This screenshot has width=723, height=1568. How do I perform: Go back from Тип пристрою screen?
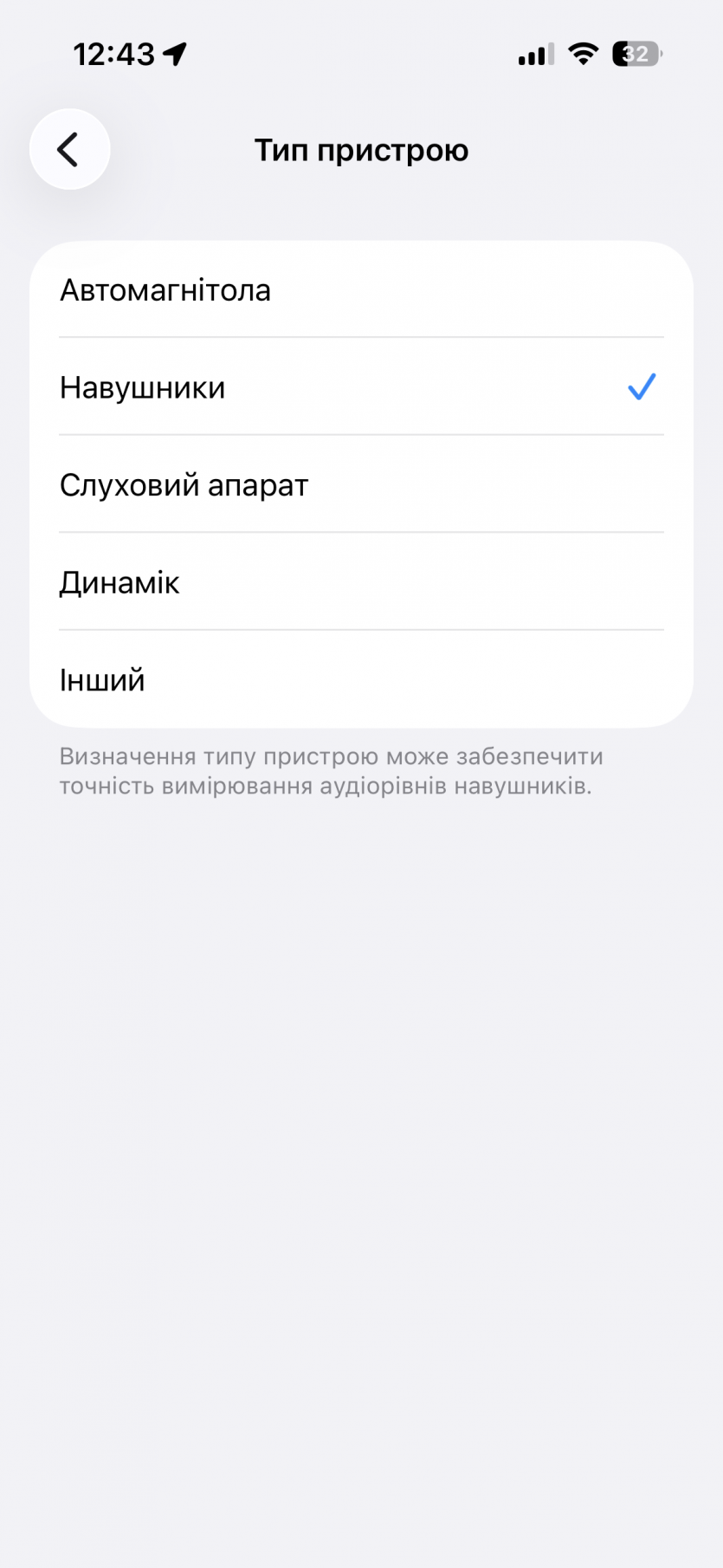(x=69, y=150)
